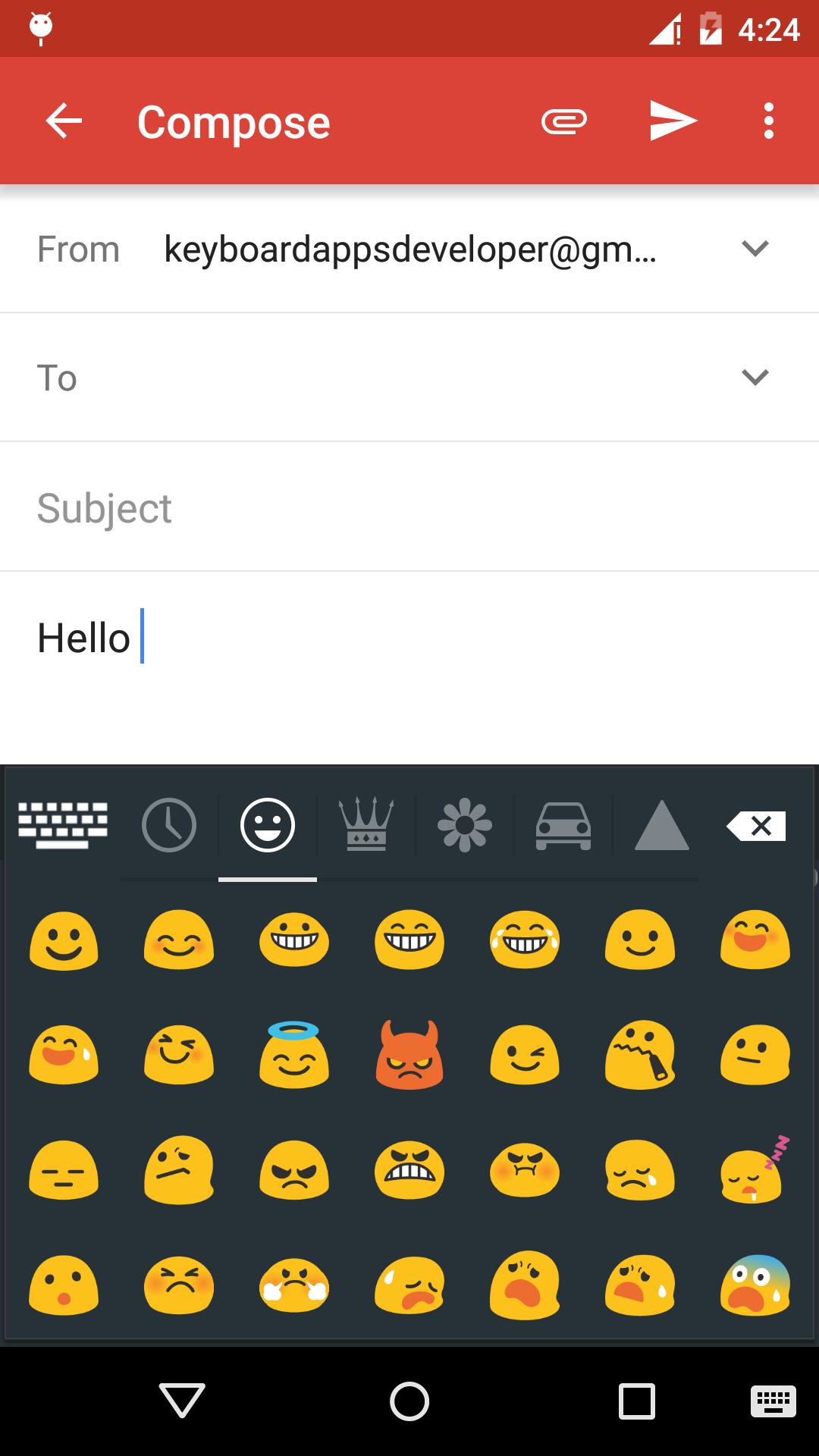
Task: Open the keyboard switcher in navigation bar
Action: 773,1401
